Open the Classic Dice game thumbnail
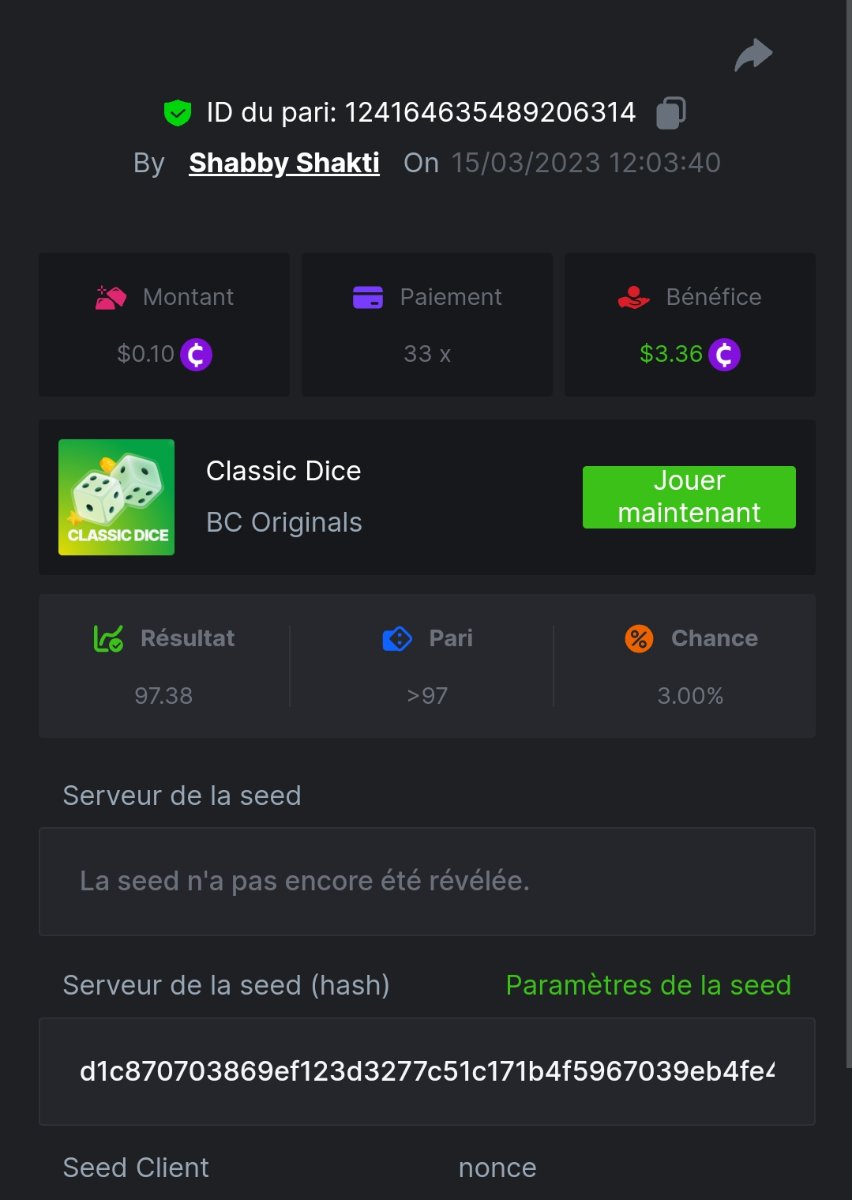Viewport: 852px width, 1200px height. [x=116, y=497]
